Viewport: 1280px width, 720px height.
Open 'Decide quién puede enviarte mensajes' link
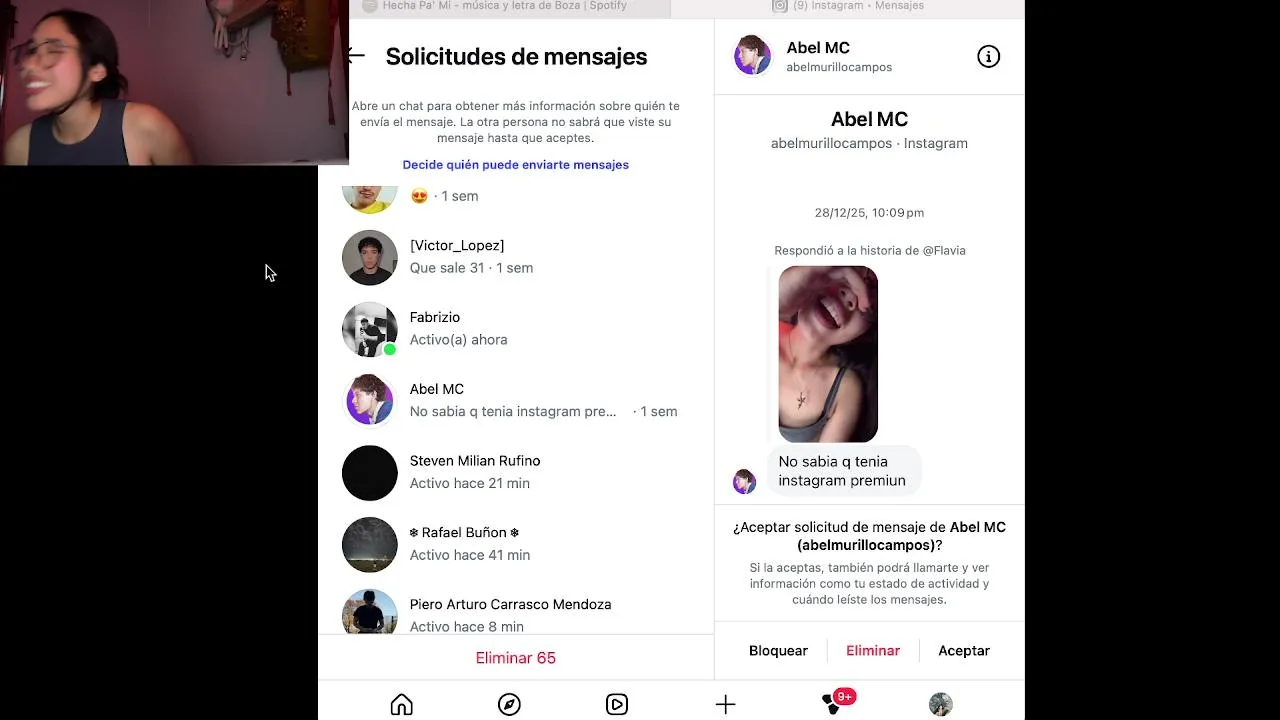click(x=515, y=165)
